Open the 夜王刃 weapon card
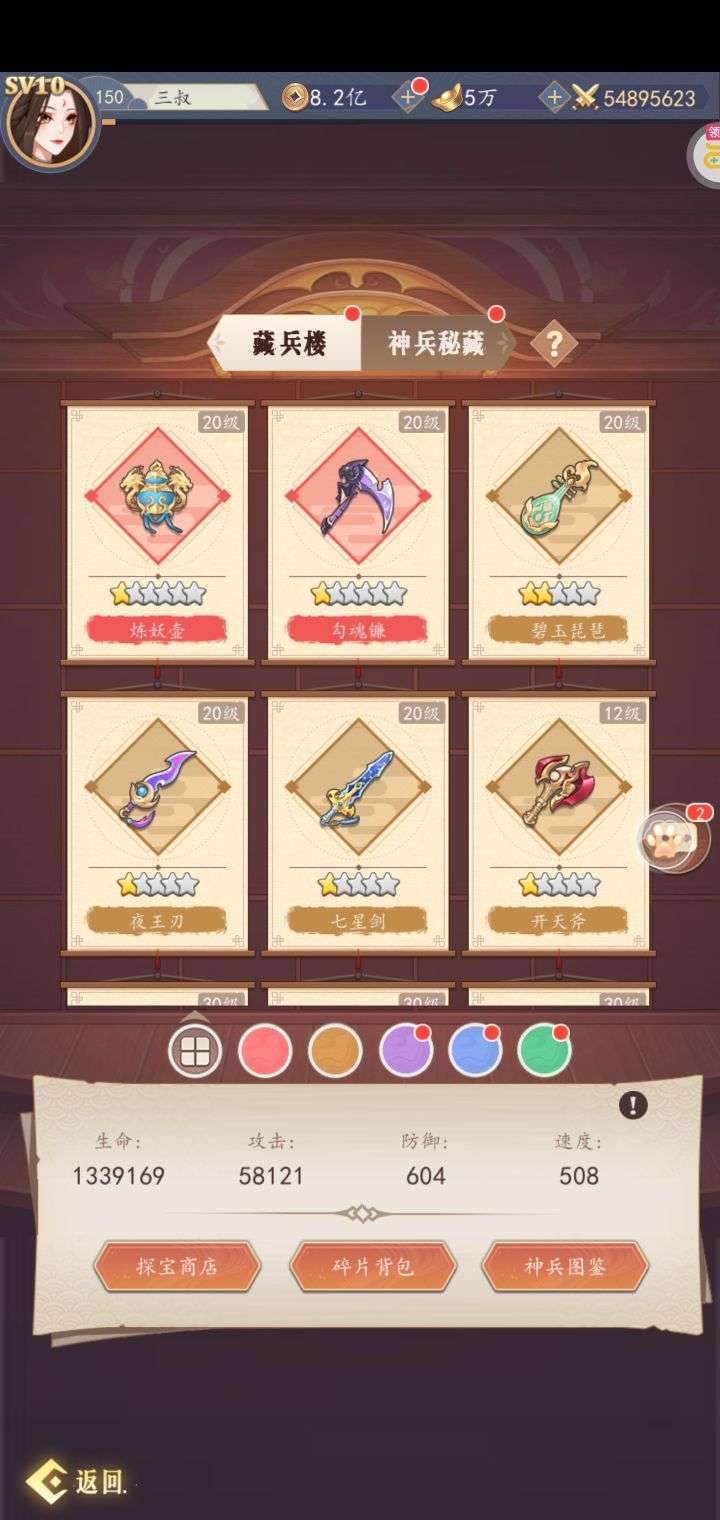 click(157, 823)
